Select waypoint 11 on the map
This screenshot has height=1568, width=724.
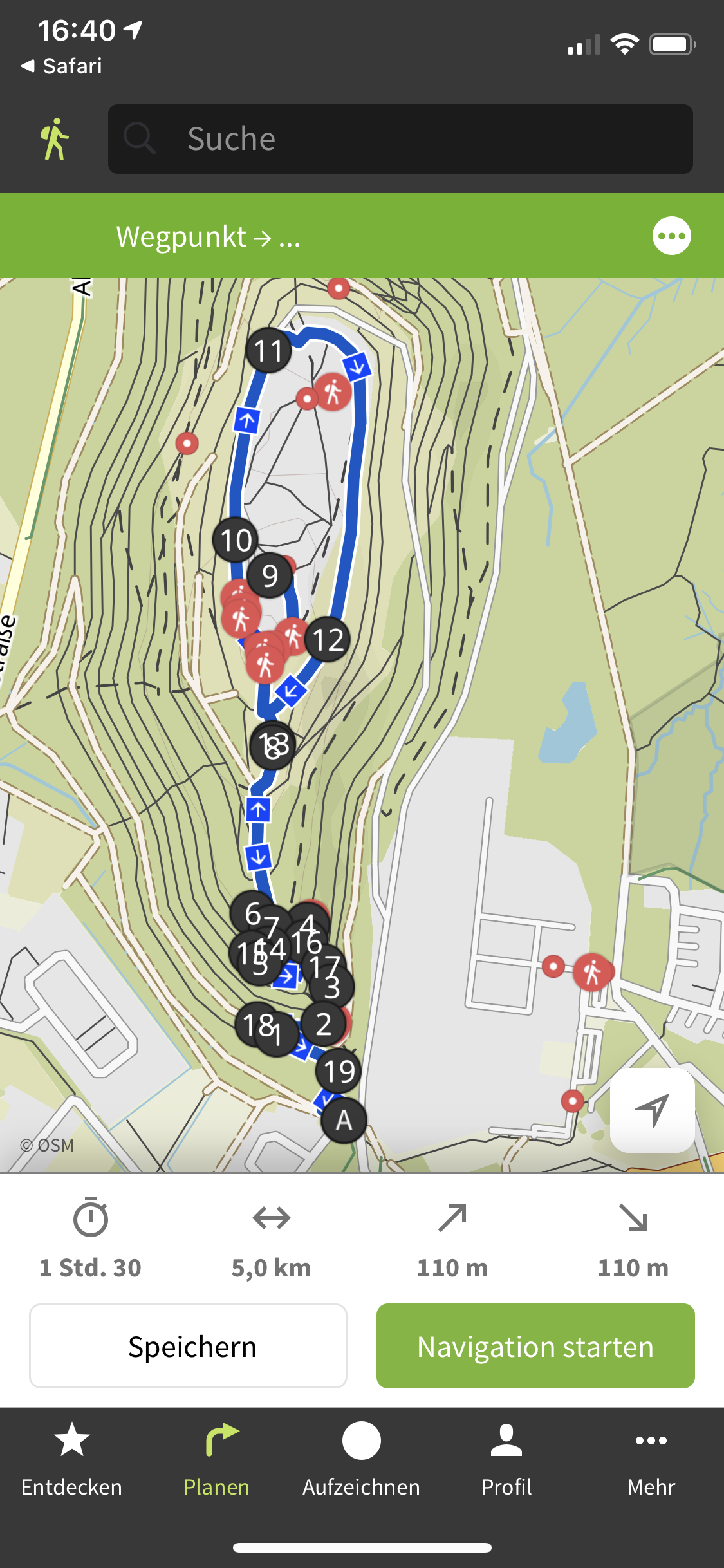[x=268, y=351]
